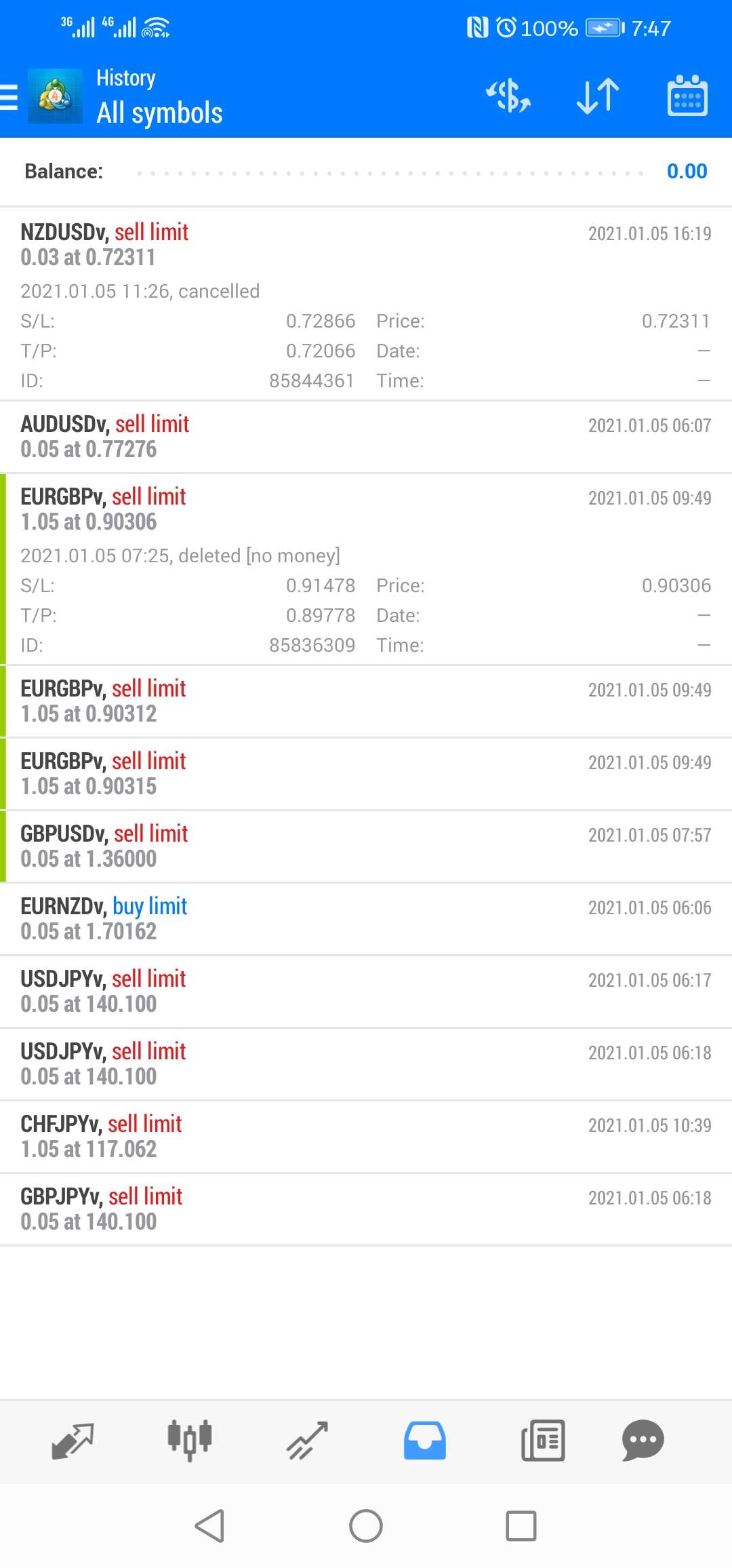The image size is (732, 1568).
Task: Switch to the Quotes tab
Action: point(73,1440)
